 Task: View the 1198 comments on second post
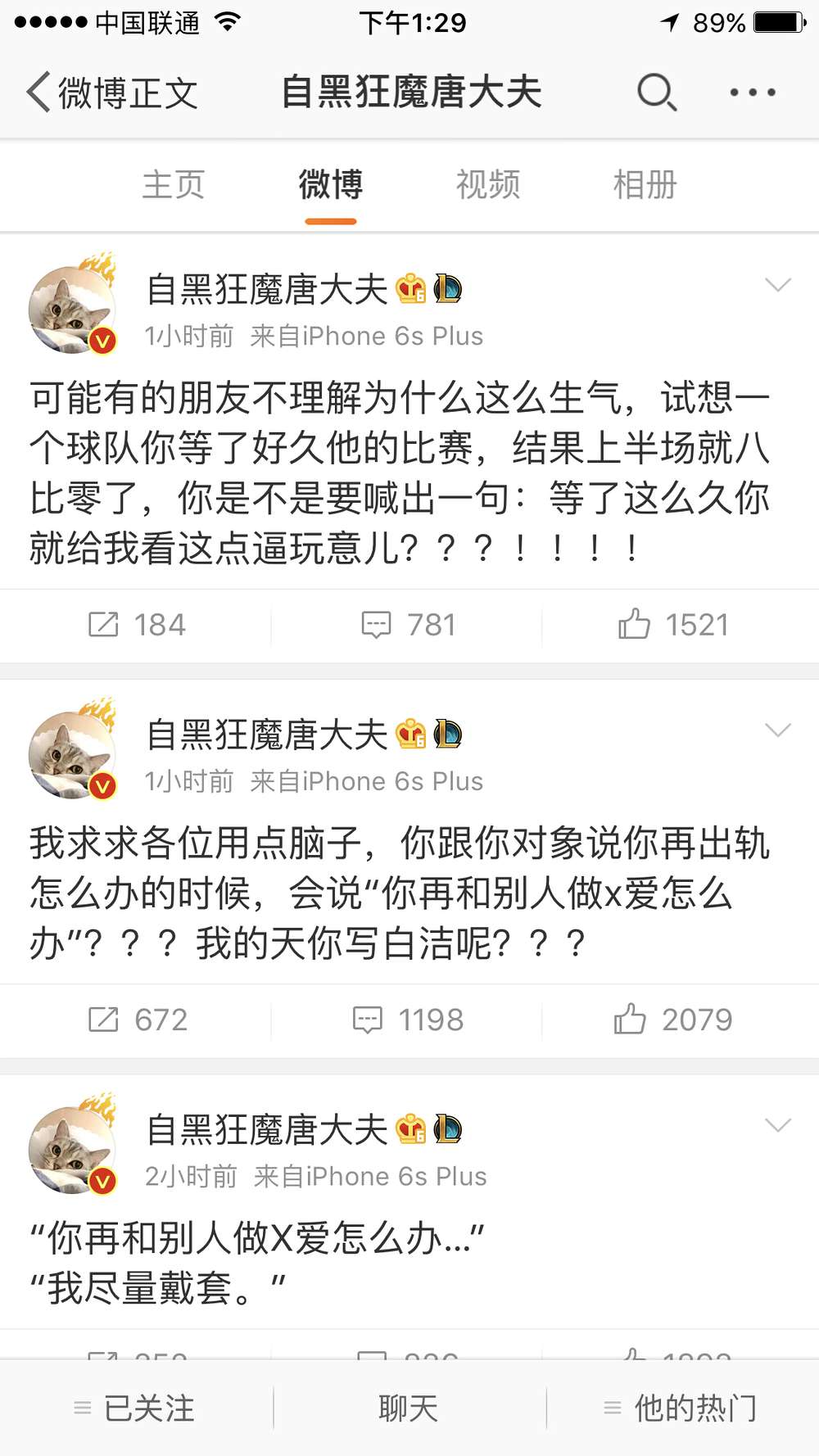click(x=408, y=1020)
